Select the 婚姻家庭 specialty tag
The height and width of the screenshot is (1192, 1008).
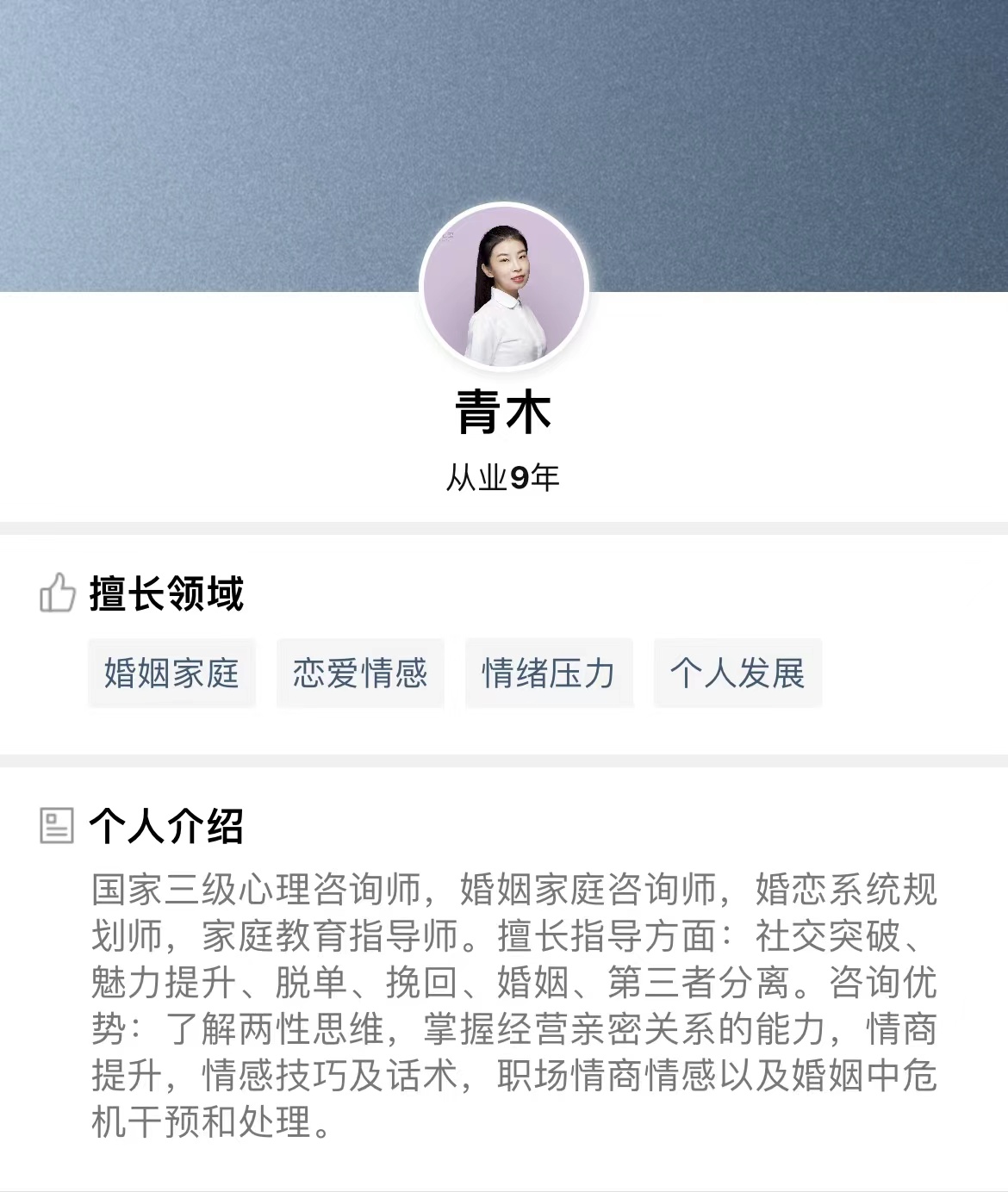coord(171,674)
